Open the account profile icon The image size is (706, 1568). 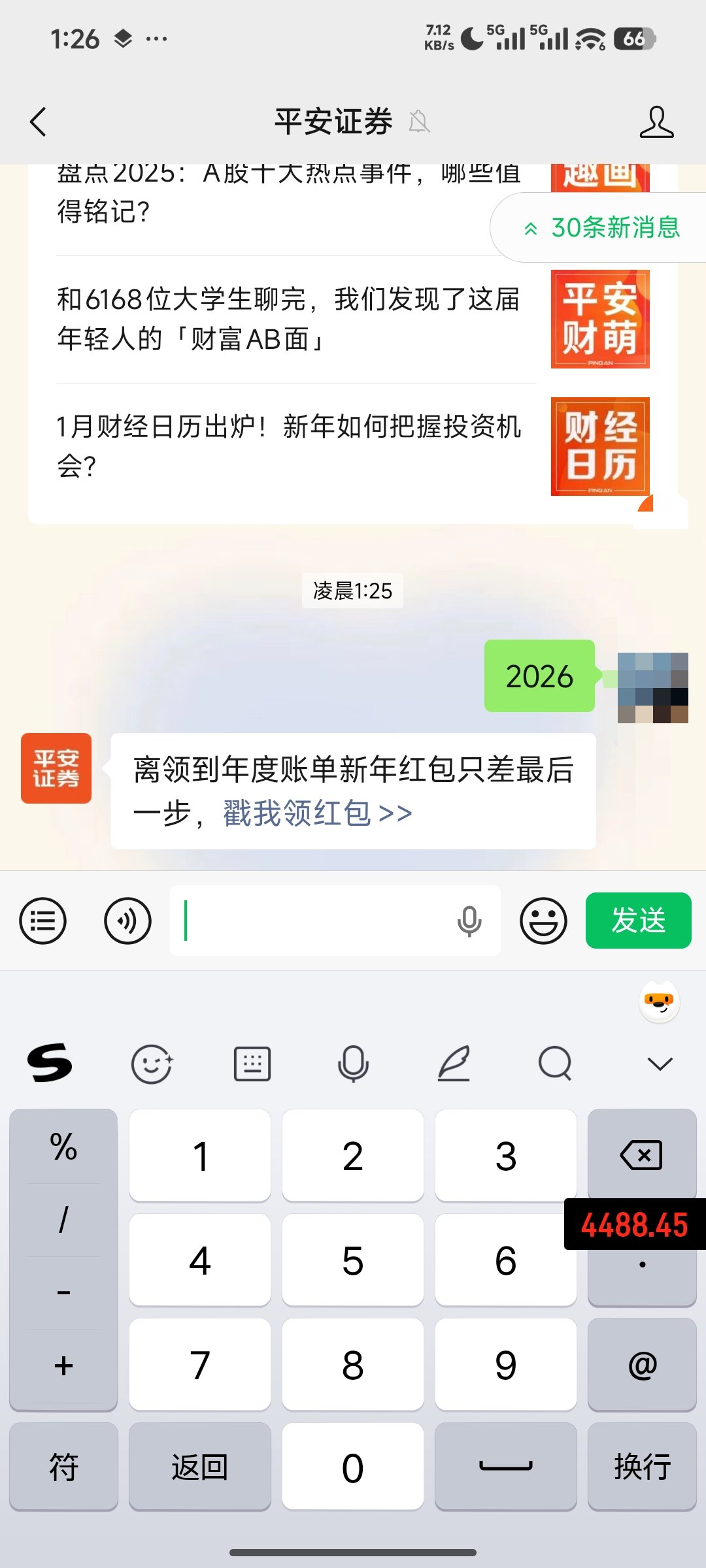[656, 122]
